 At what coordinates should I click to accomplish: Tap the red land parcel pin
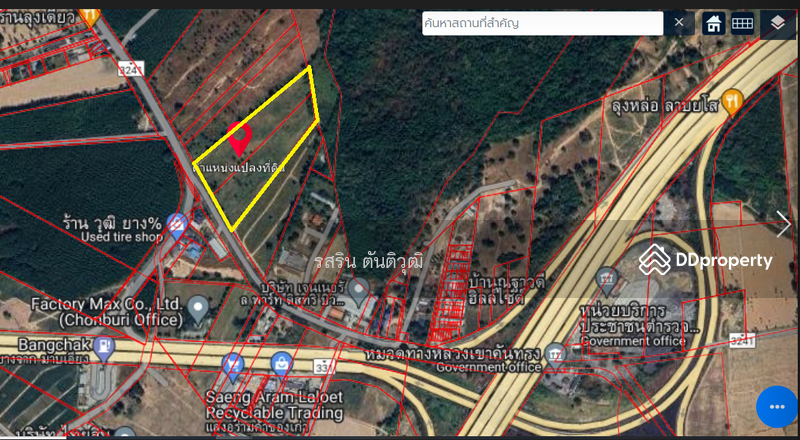click(239, 140)
